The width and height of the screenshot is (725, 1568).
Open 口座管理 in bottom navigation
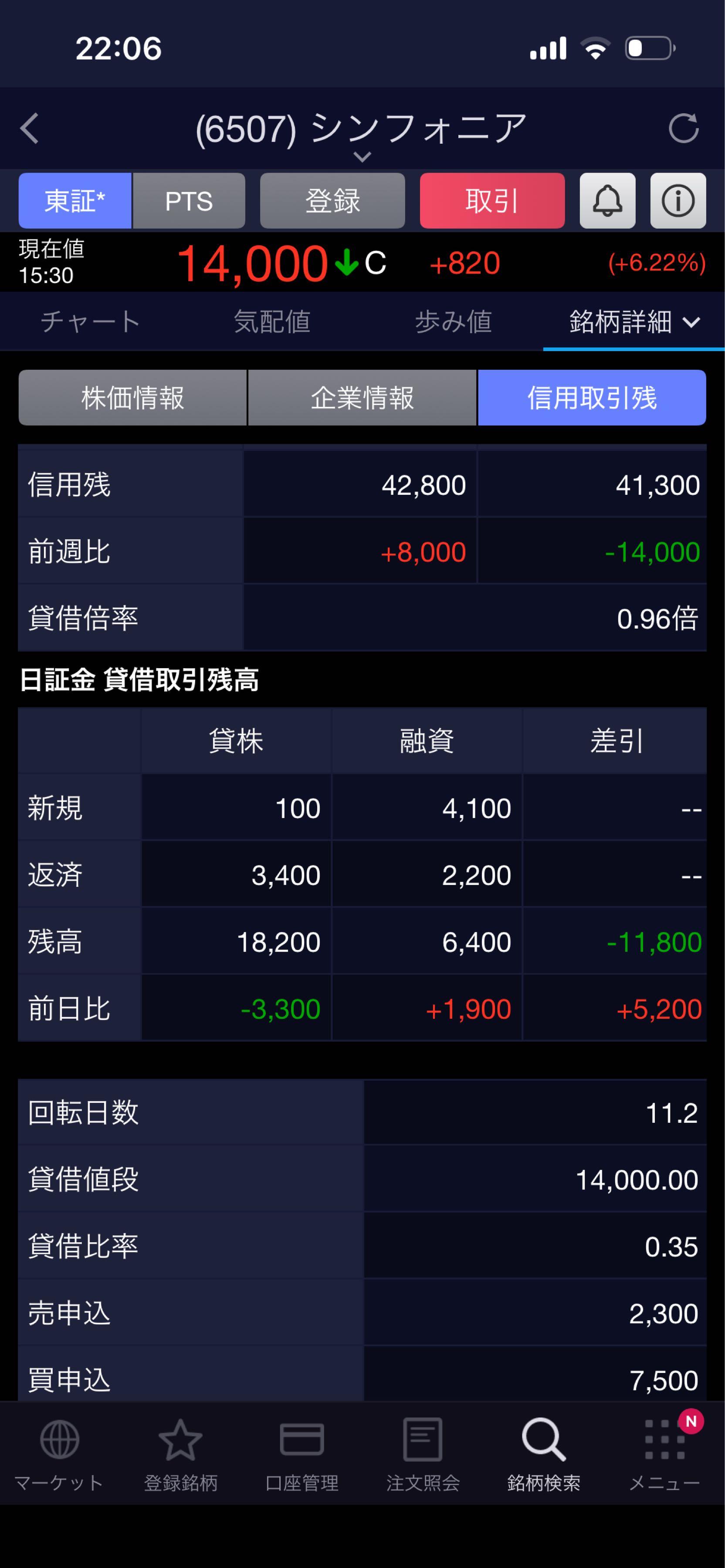point(302,1455)
